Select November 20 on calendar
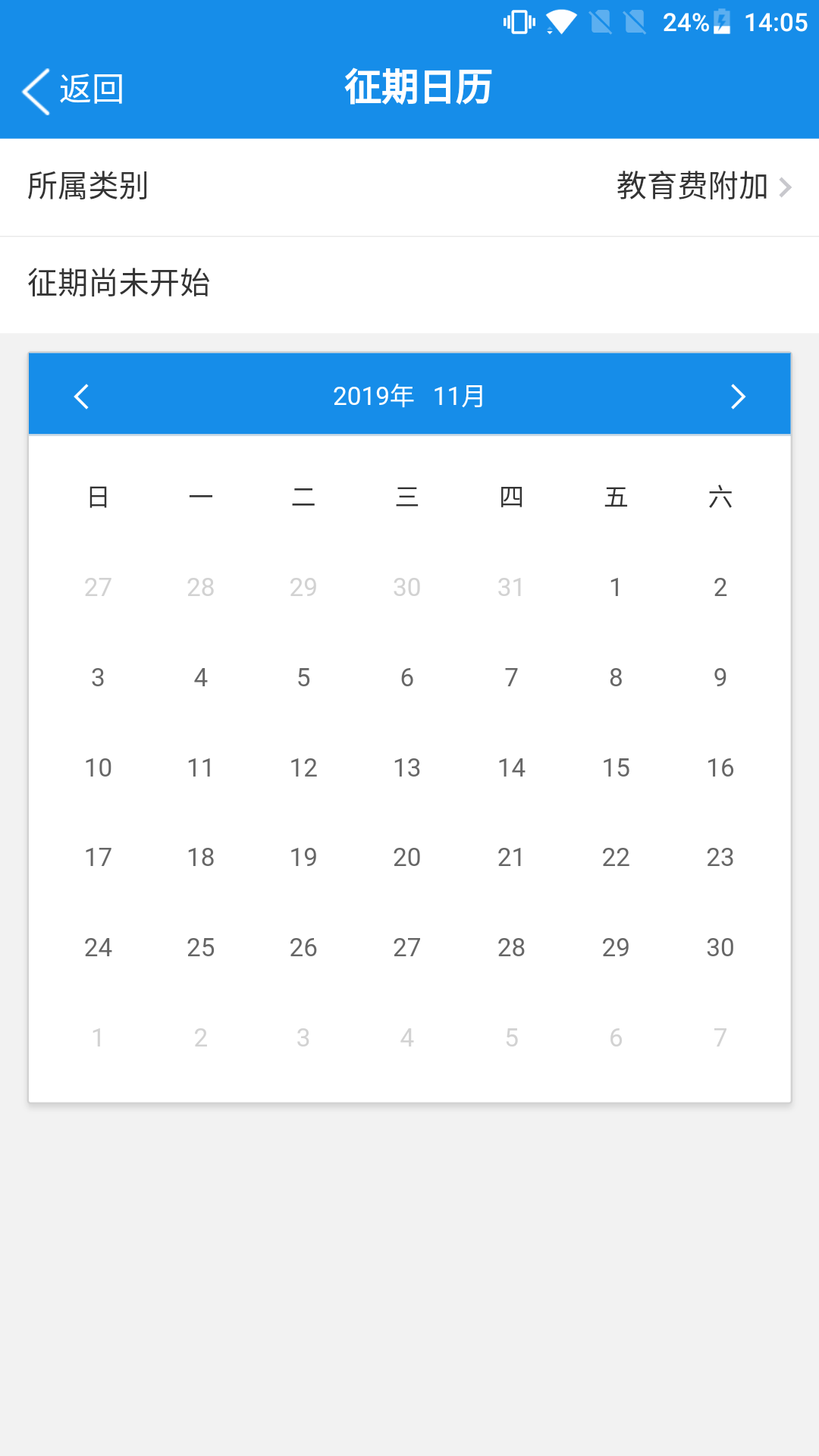The height and width of the screenshot is (1456, 819). (x=407, y=858)
